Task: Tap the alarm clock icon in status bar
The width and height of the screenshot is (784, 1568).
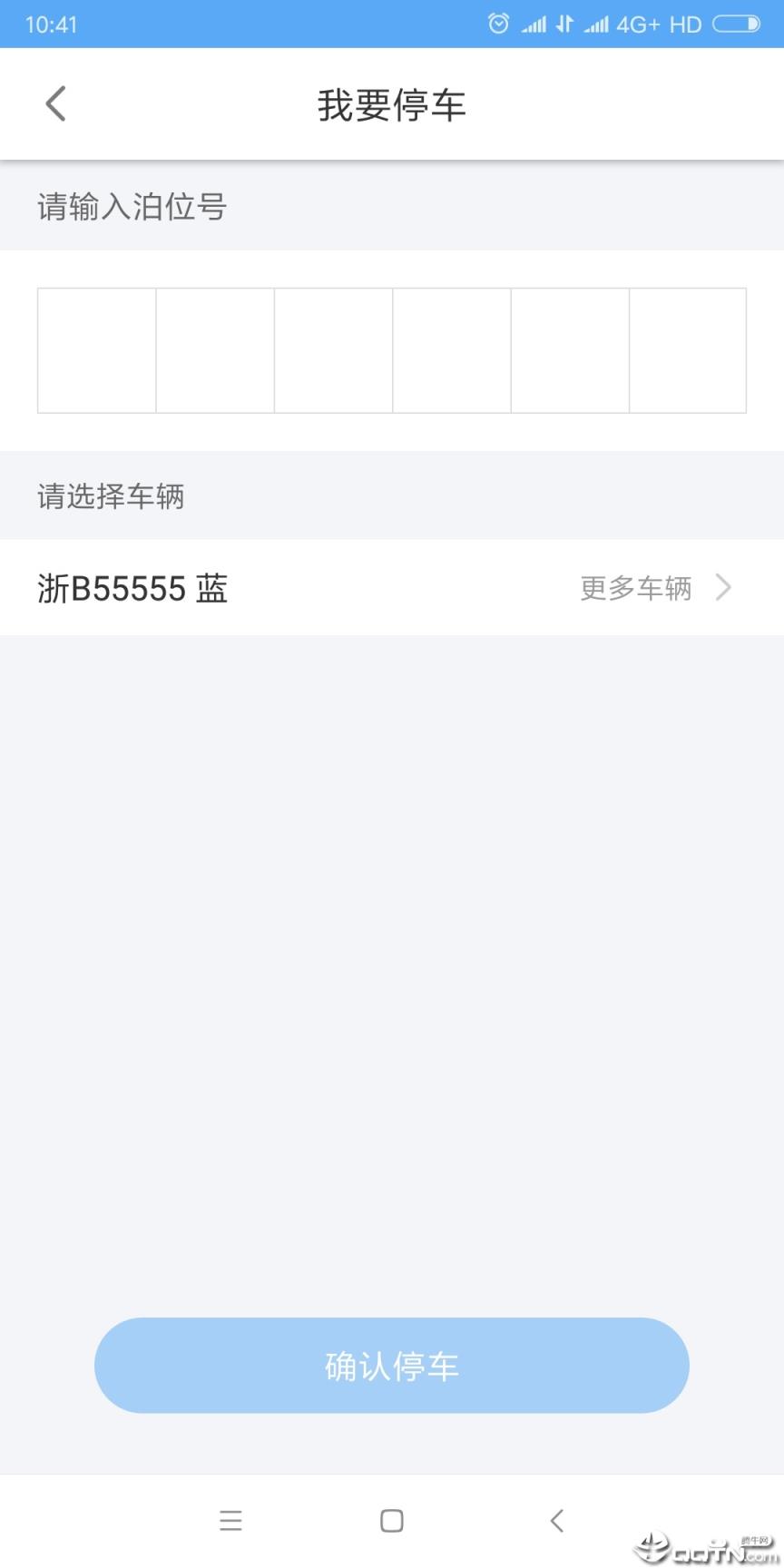Action: click(x=499, y=24)
